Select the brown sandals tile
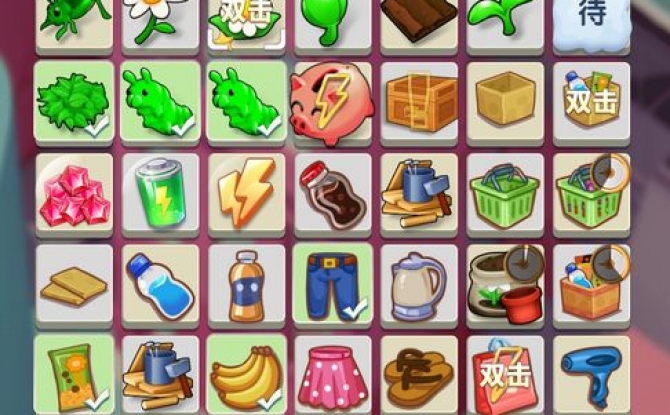 tap(418, 375)
